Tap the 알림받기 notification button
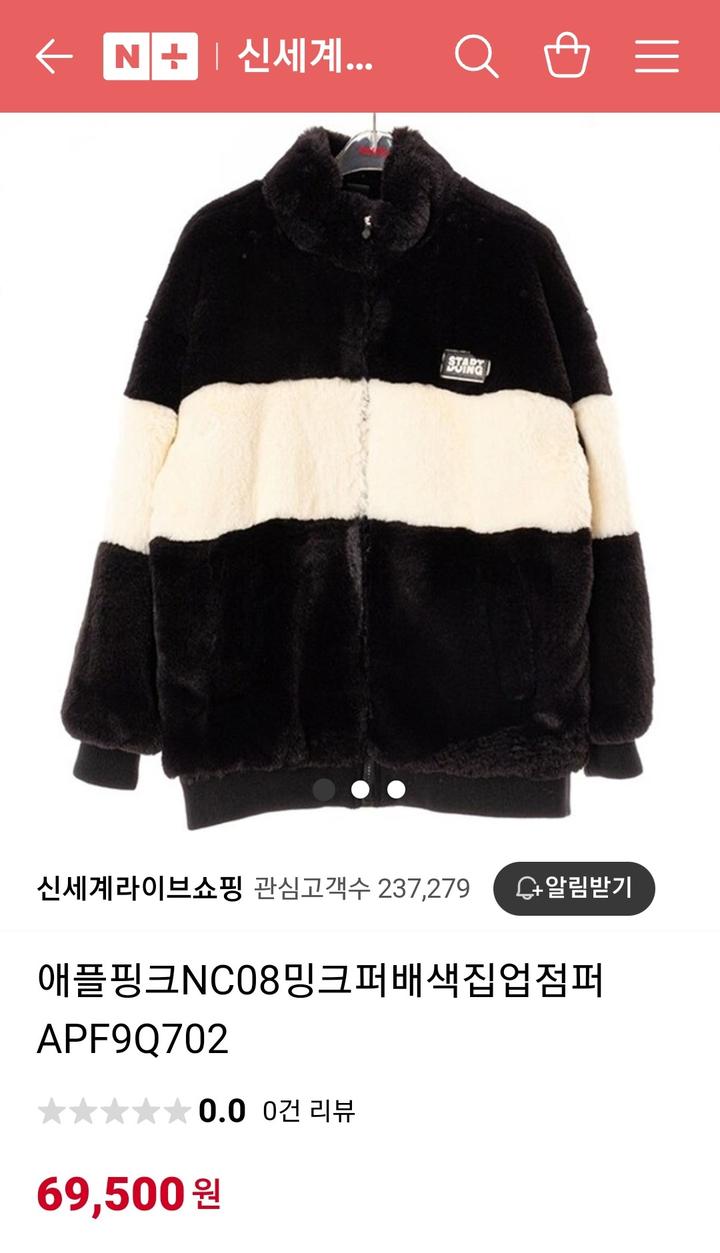 574,887
